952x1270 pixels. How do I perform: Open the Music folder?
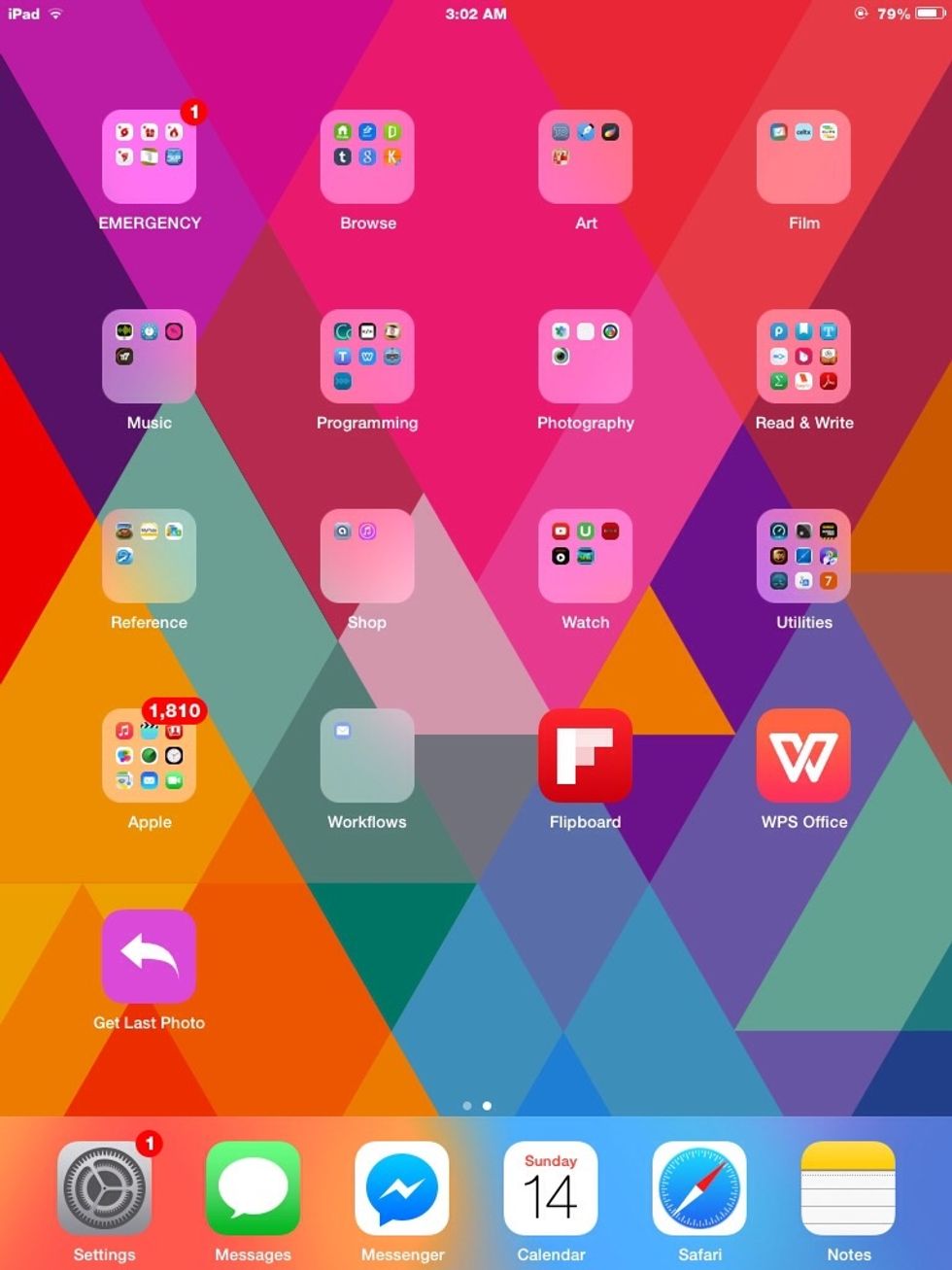(x=149, y=357)
